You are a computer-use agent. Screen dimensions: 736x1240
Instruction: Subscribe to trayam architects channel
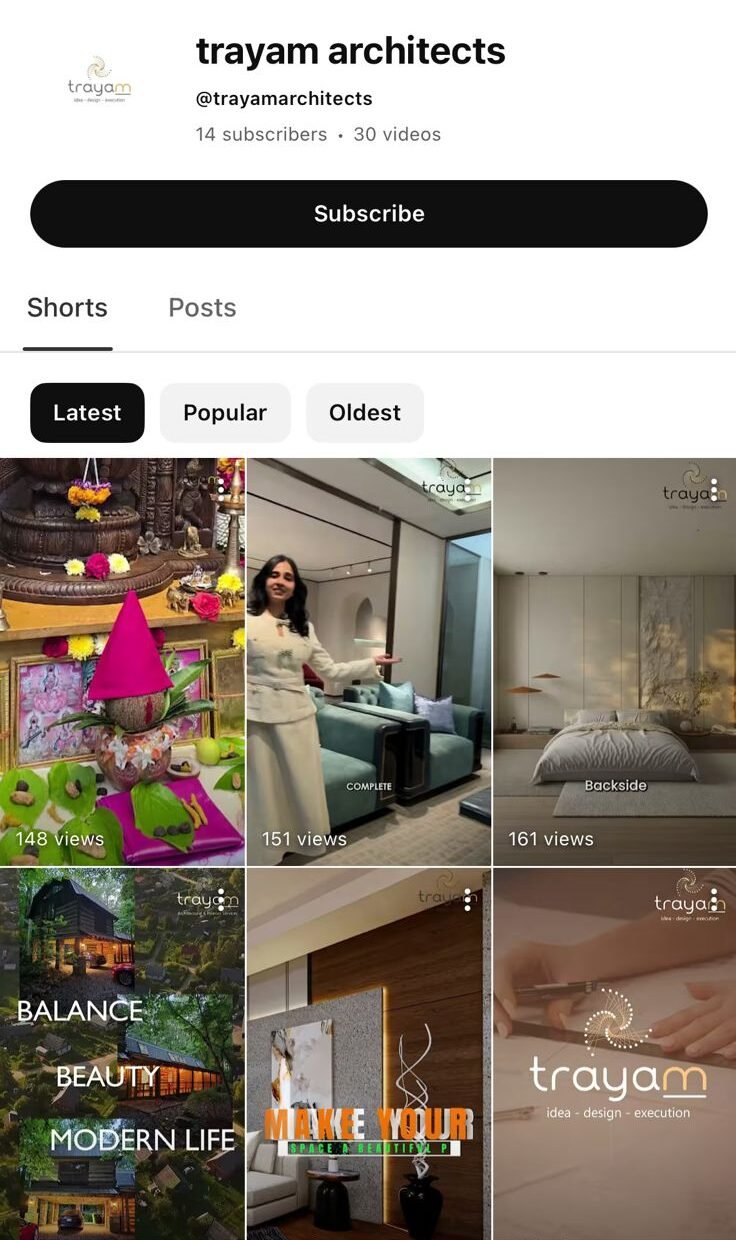point(368,214)
